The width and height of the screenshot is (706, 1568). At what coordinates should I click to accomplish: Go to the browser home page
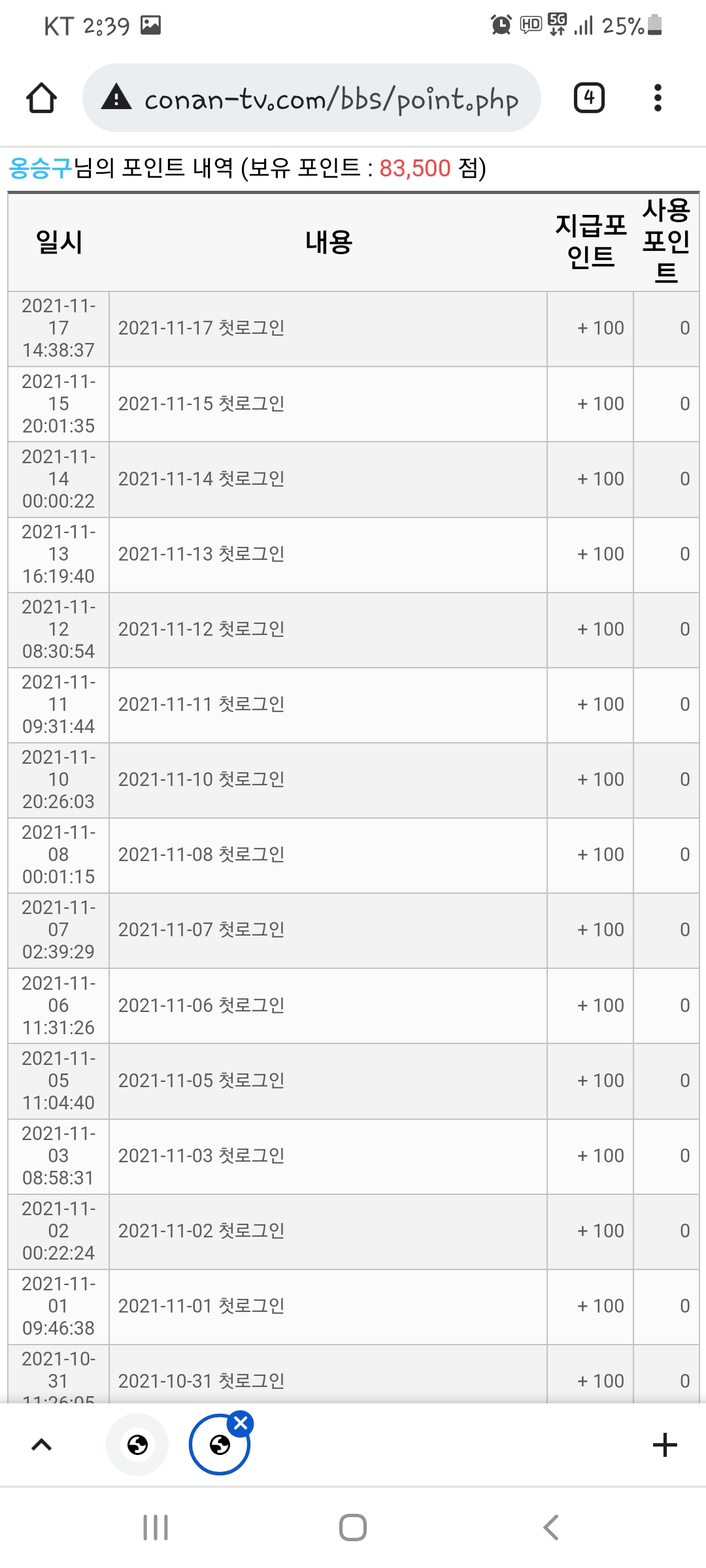(x=41, y=98)
